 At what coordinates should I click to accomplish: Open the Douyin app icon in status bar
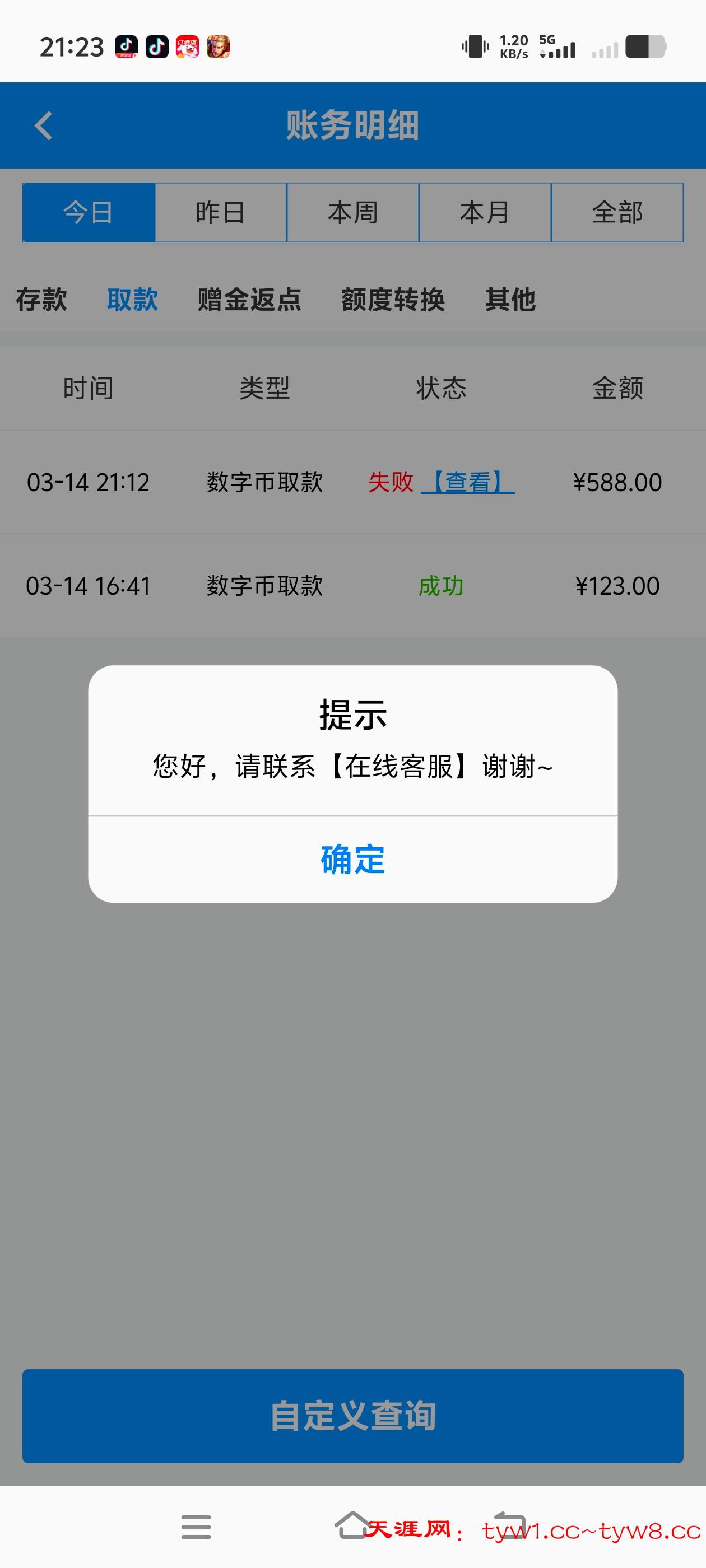(x=126, y=46)
